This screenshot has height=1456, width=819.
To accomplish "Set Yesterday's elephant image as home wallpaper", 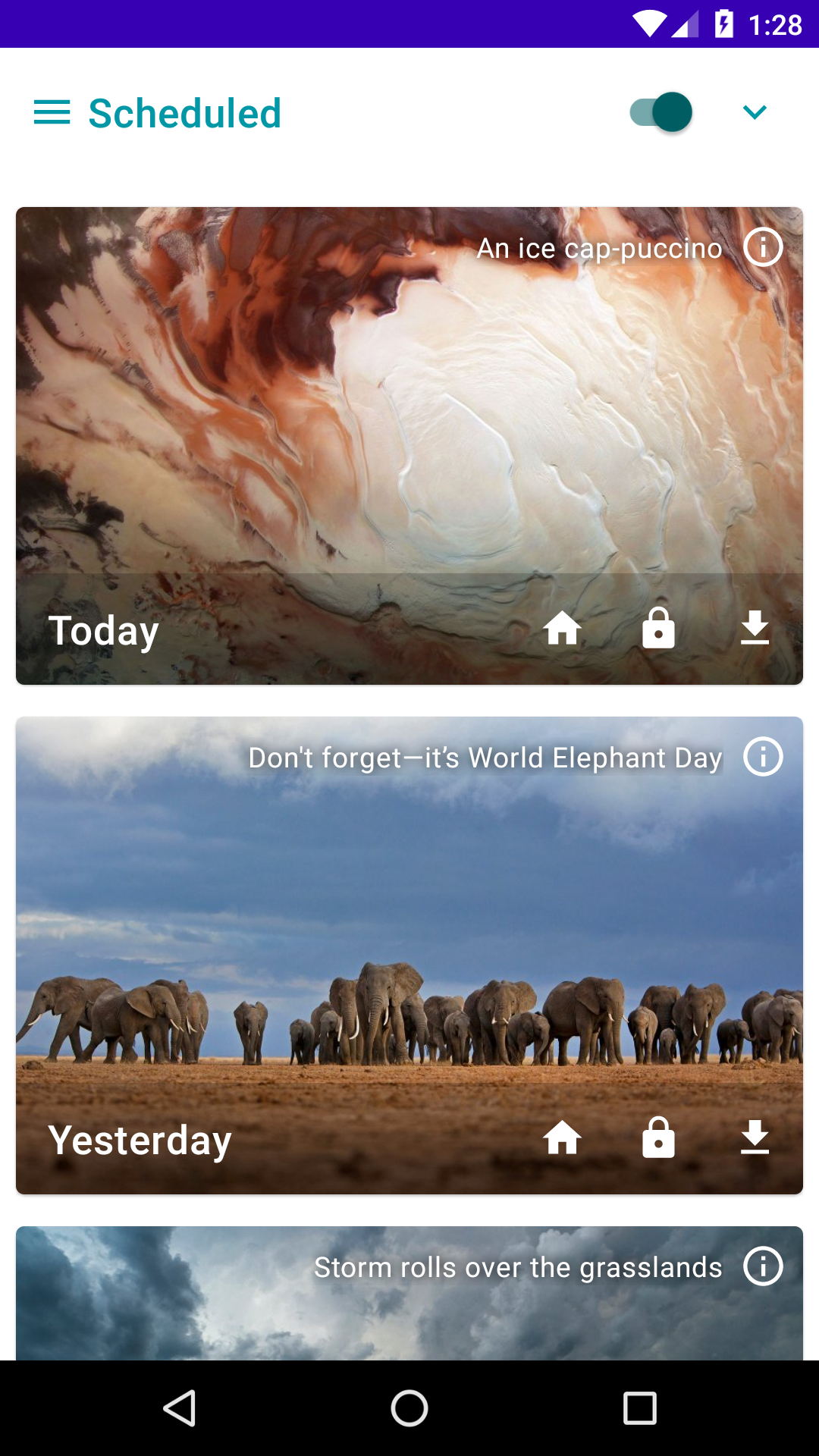I will (x=563, y=1137).
